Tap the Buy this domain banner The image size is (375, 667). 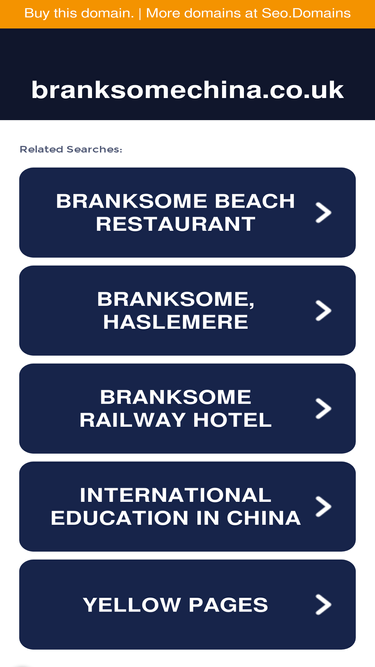(187, 14)
